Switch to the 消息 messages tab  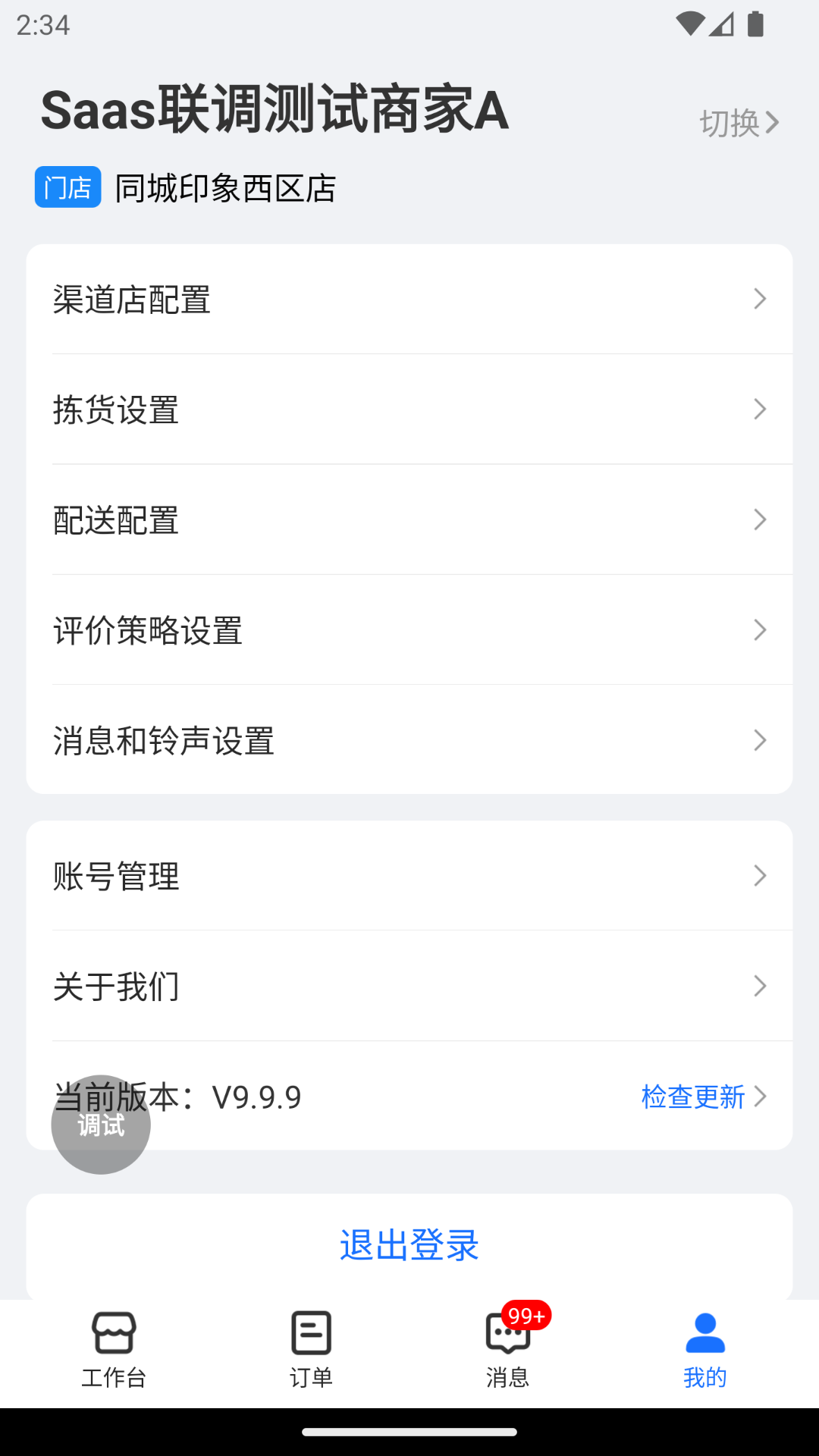(507, 1354)
